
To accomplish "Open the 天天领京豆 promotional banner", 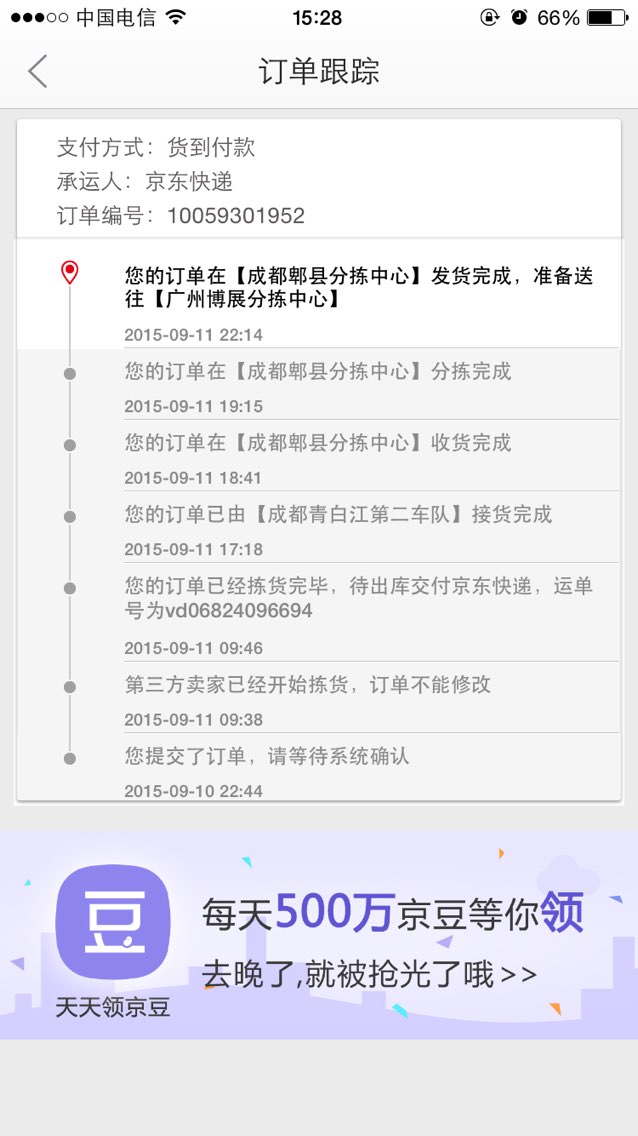I will point(319,935).
